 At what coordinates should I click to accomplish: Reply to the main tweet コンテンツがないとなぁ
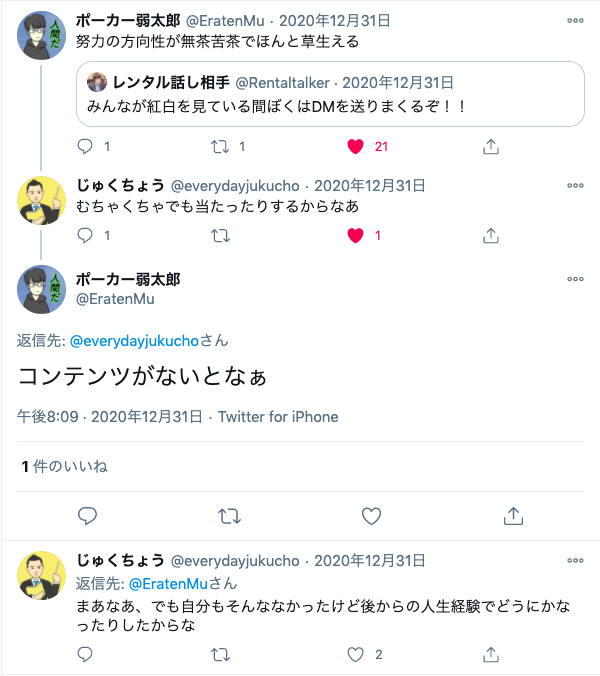coord(87,516)
